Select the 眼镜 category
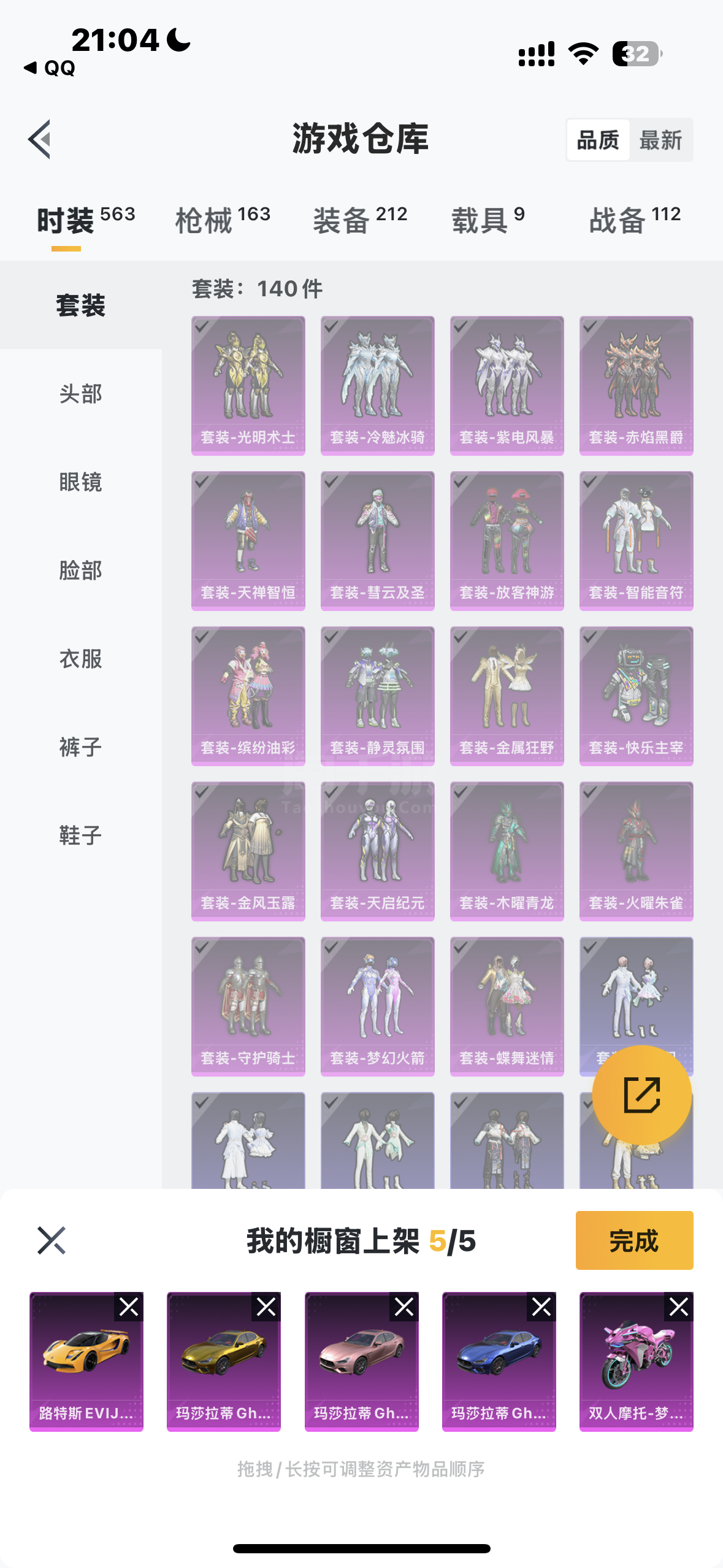 81,482
